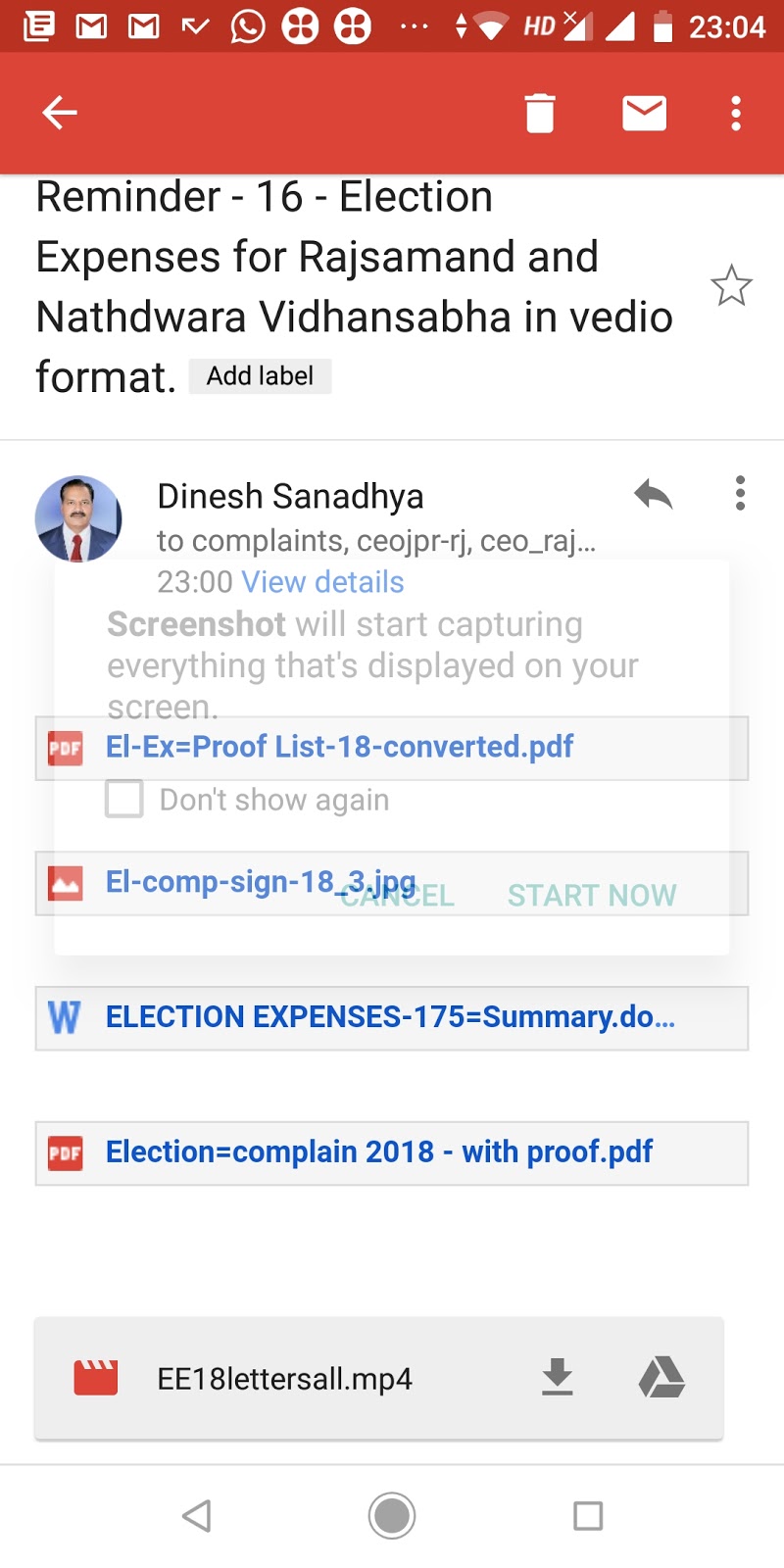Go to the home screen

click(x=392, y=1516)
